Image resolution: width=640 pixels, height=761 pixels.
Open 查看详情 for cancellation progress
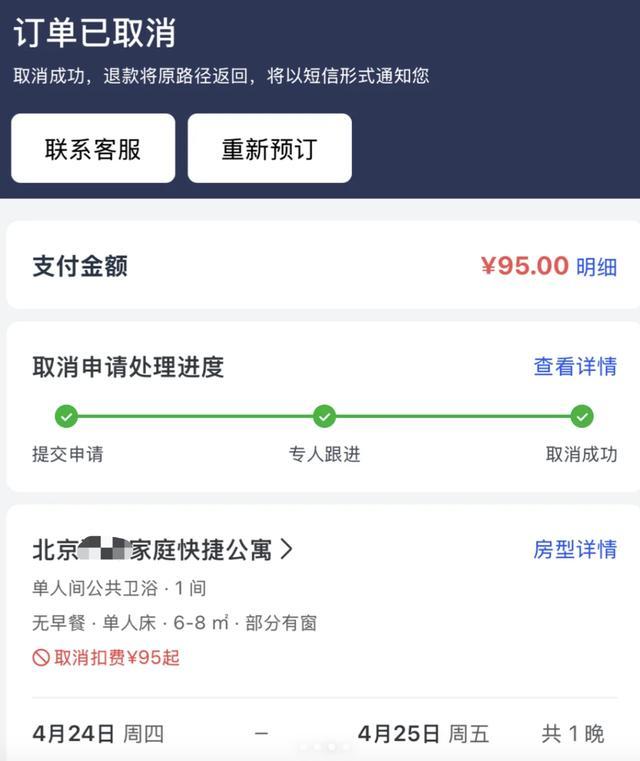(x=574, y=366)
